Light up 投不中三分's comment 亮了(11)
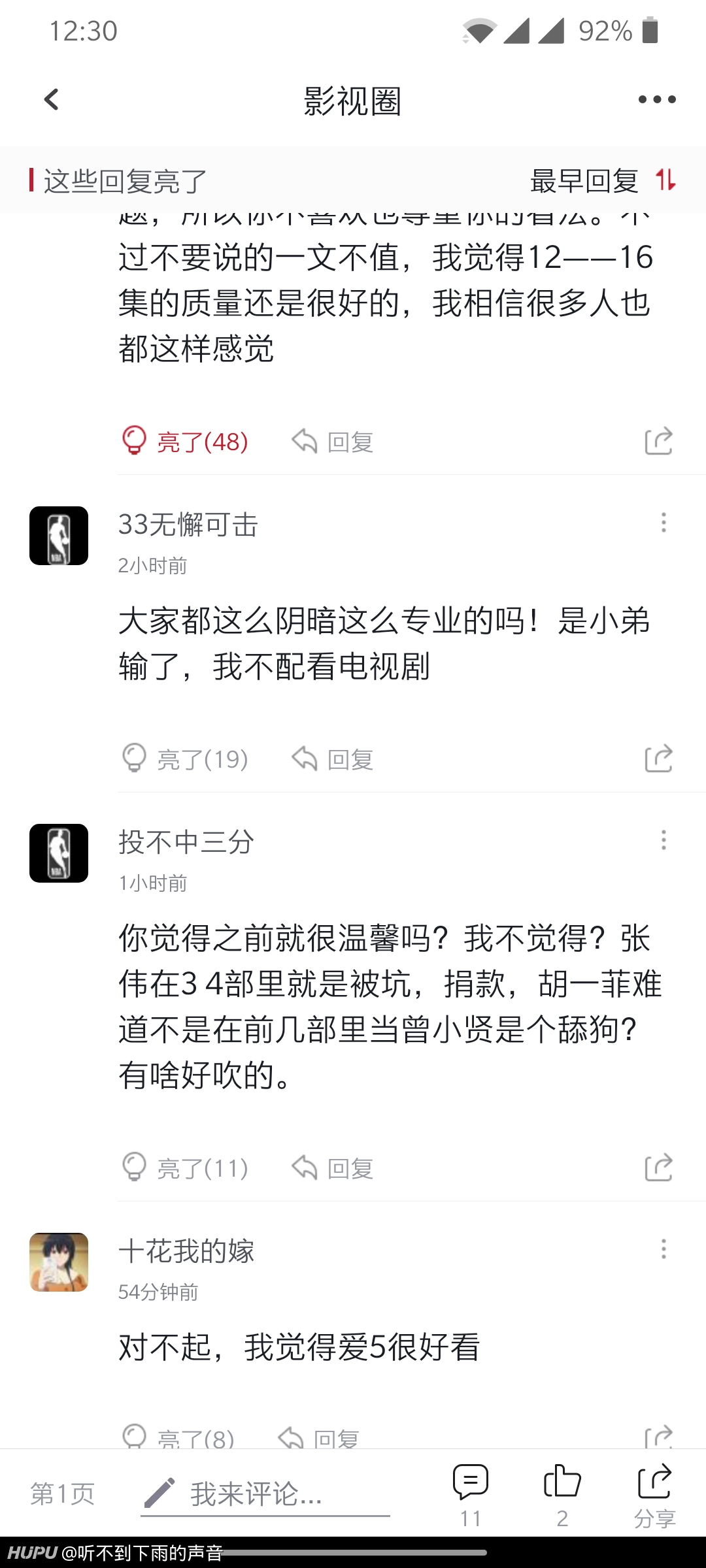Viewport: 706px width, 1568px height. coord(186,1168)
